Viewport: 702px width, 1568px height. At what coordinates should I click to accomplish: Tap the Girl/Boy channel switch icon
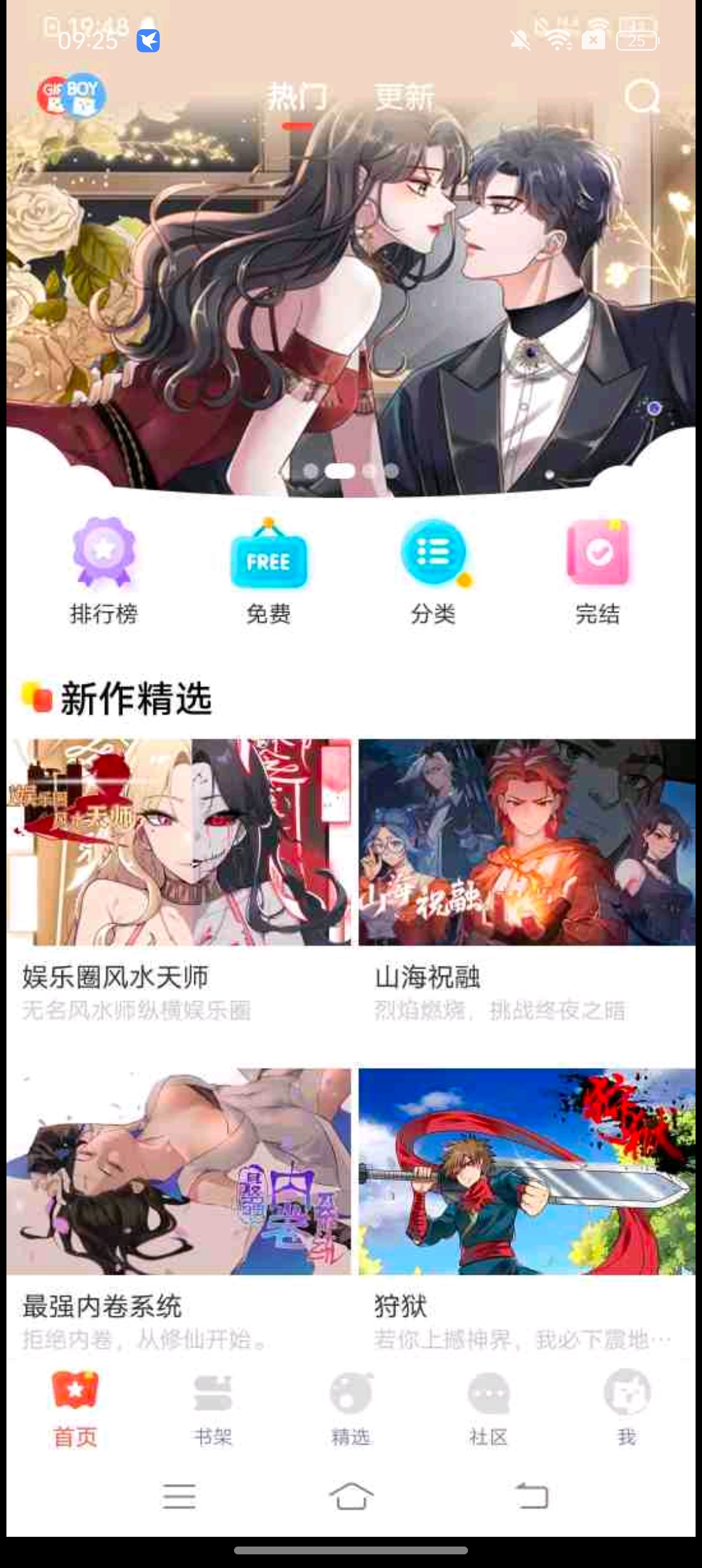click(x=71, y=96)
